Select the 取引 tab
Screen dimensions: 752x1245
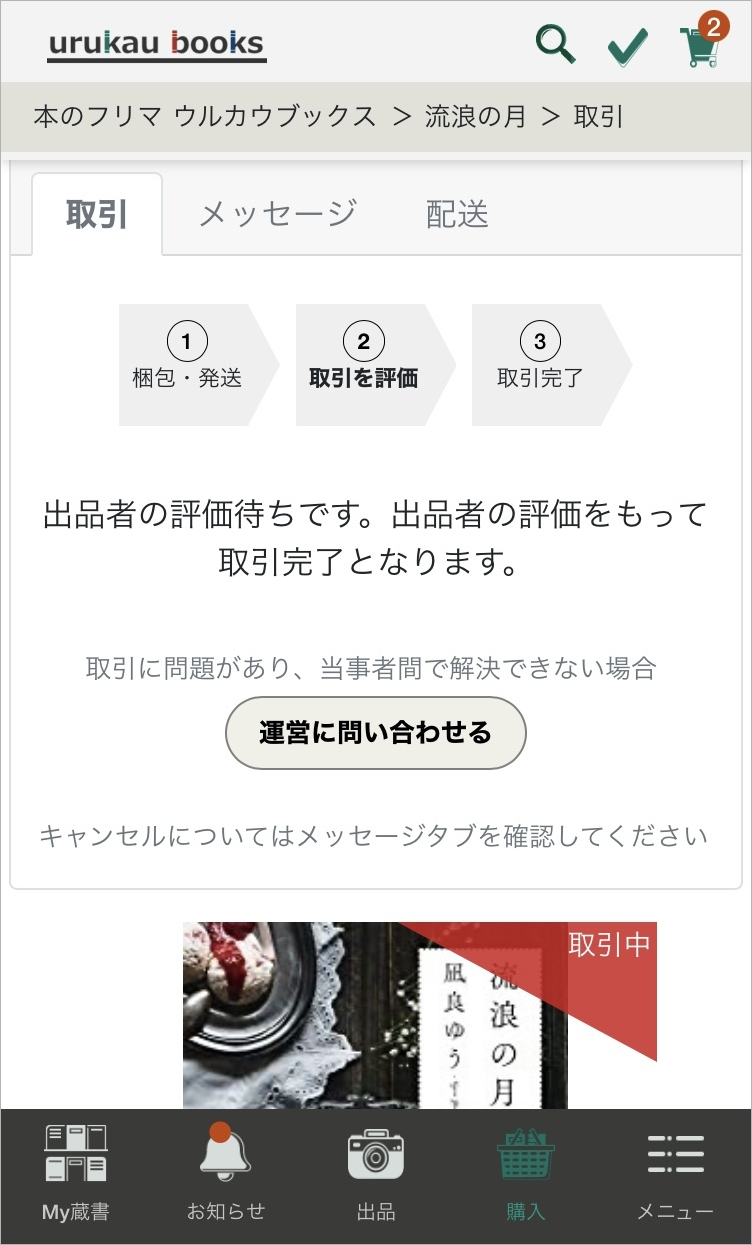(97, 214)
